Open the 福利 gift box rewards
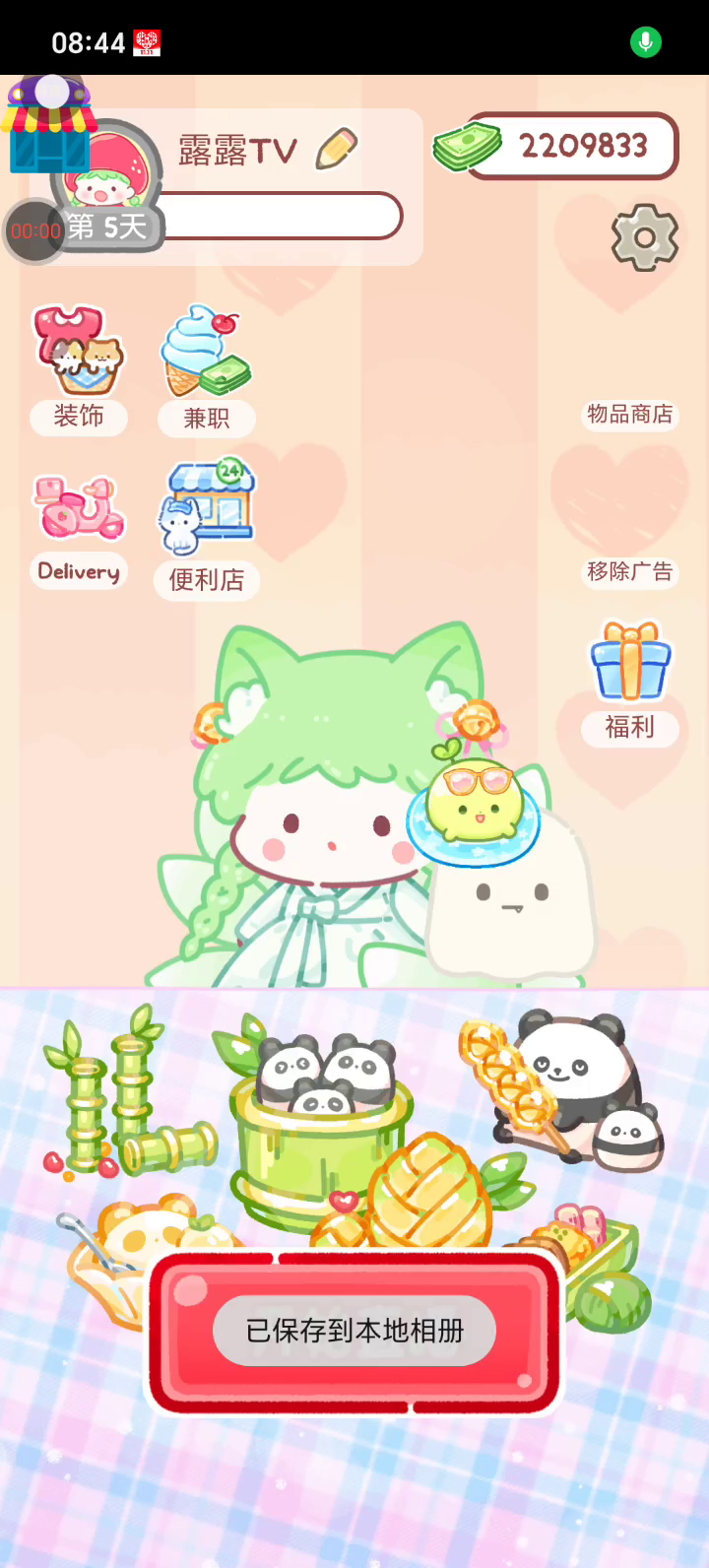This screenshot has height=1568, width=709. coord(630,680)
